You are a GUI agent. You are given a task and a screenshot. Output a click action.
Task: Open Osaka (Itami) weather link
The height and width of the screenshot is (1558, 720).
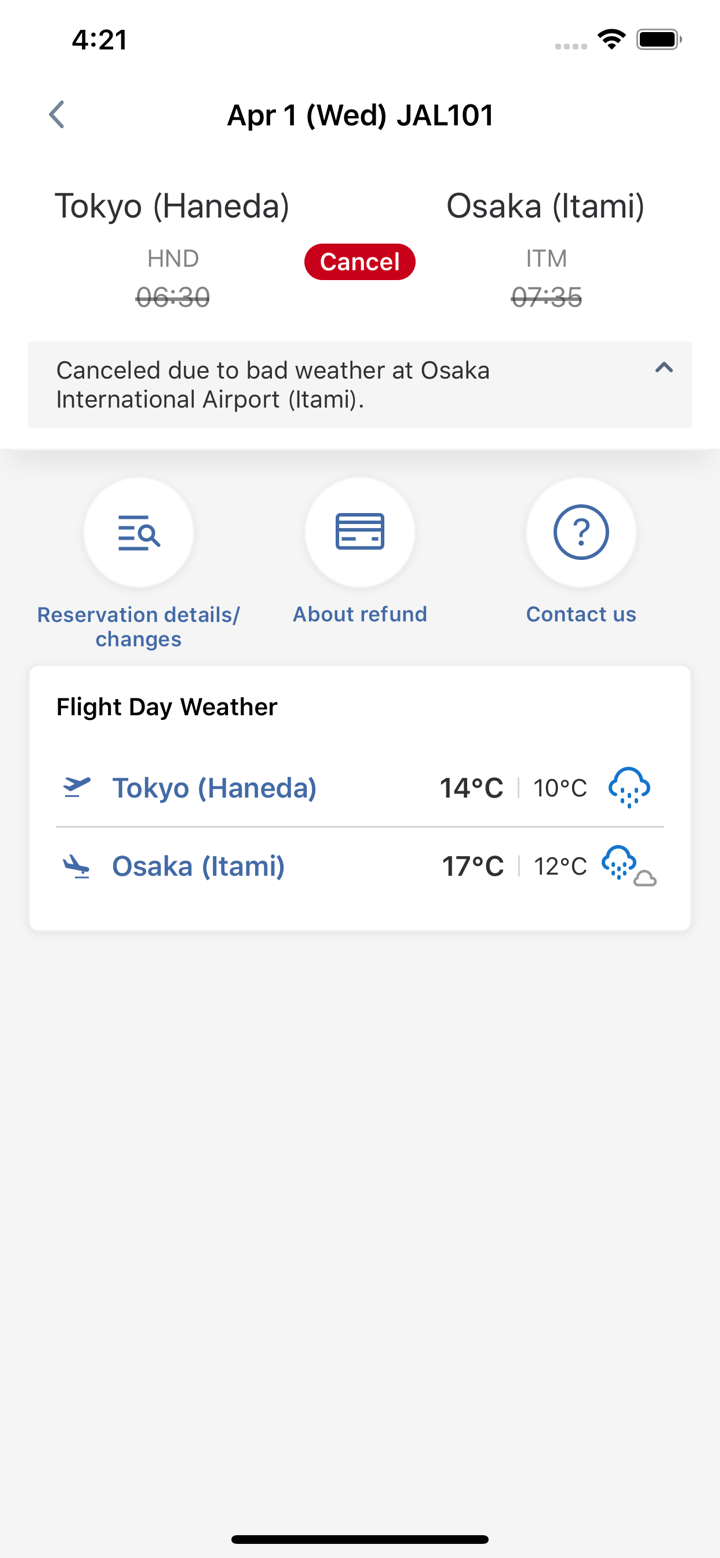point(197,866)
